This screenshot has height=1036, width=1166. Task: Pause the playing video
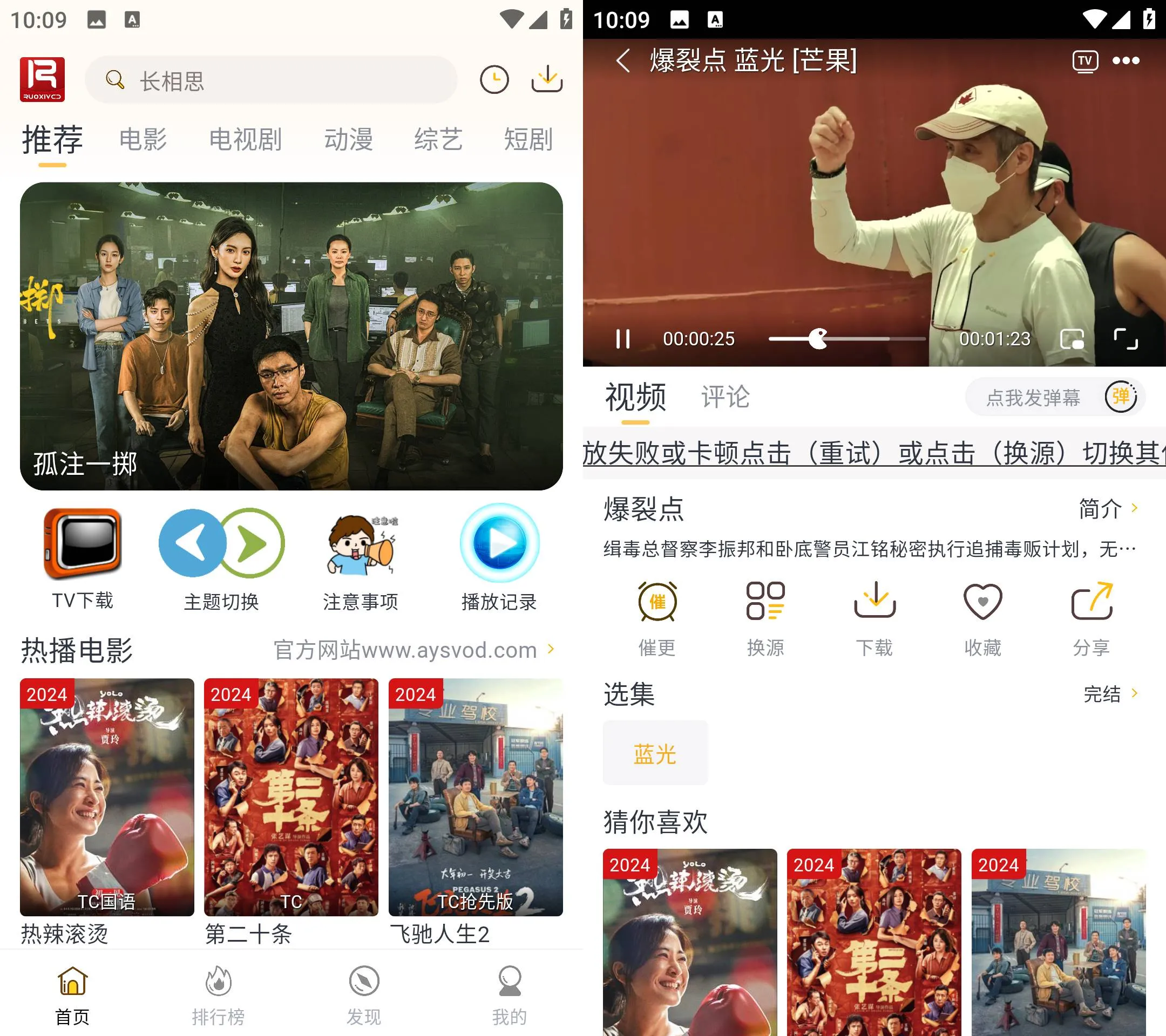click(x=623, y=339)
